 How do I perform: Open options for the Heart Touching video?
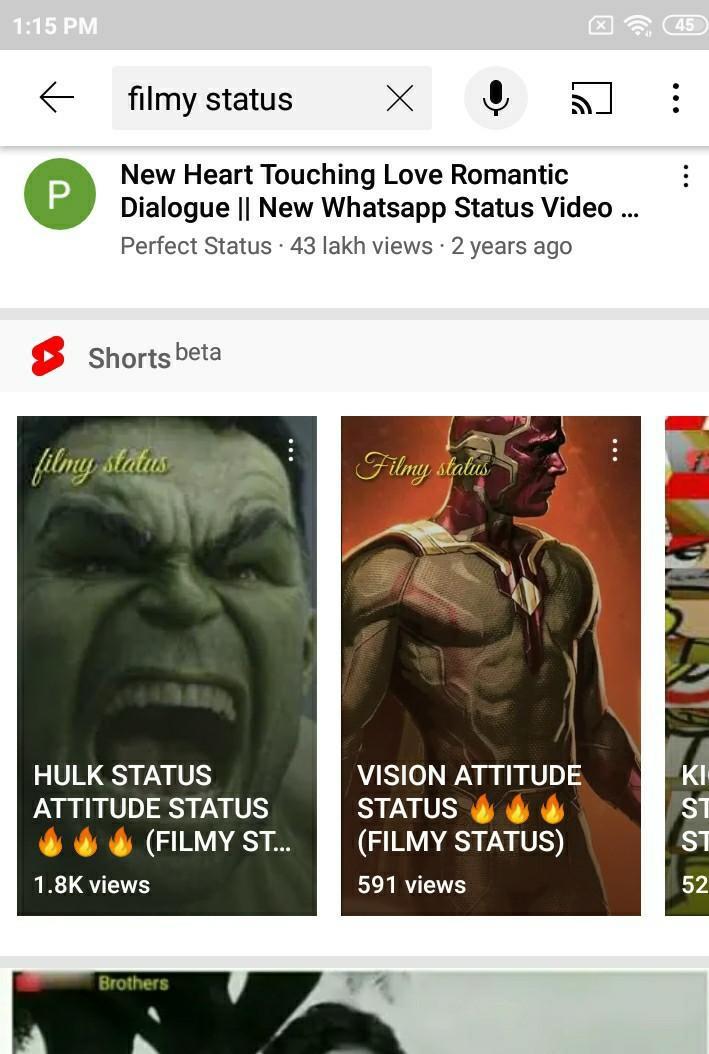pos(685,177)
